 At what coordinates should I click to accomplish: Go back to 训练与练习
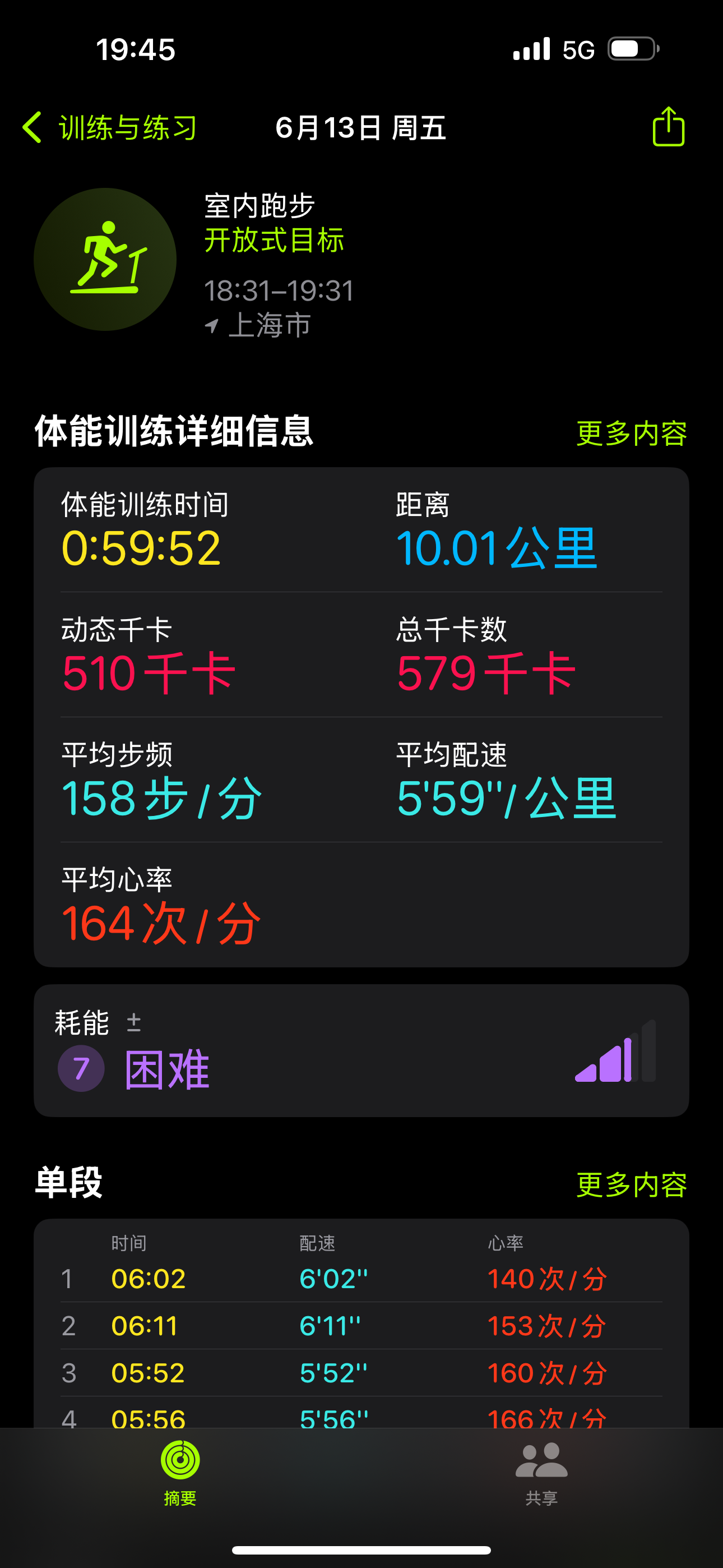pyautogui.click(x=110, y=128)
